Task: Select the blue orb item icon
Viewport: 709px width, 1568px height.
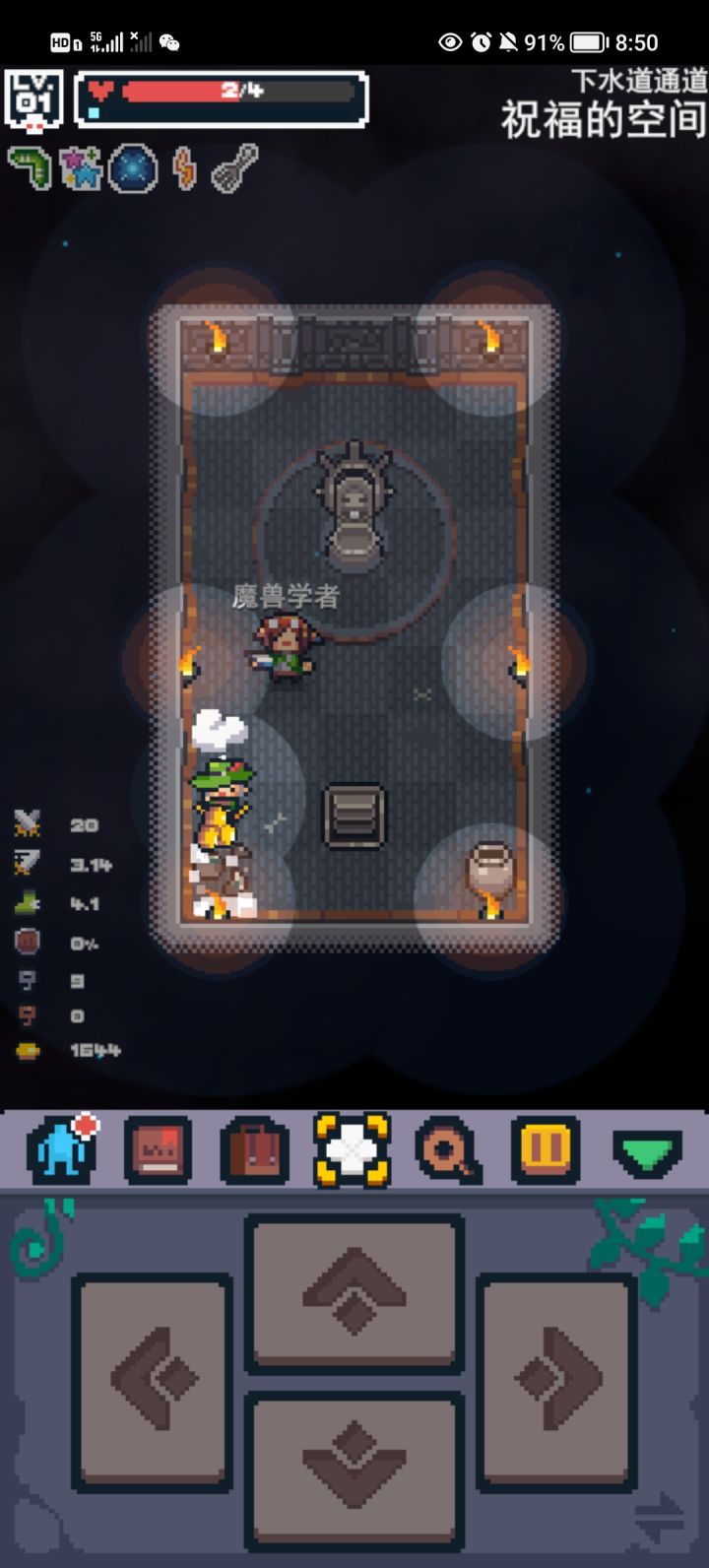Action: coord(133,167)
